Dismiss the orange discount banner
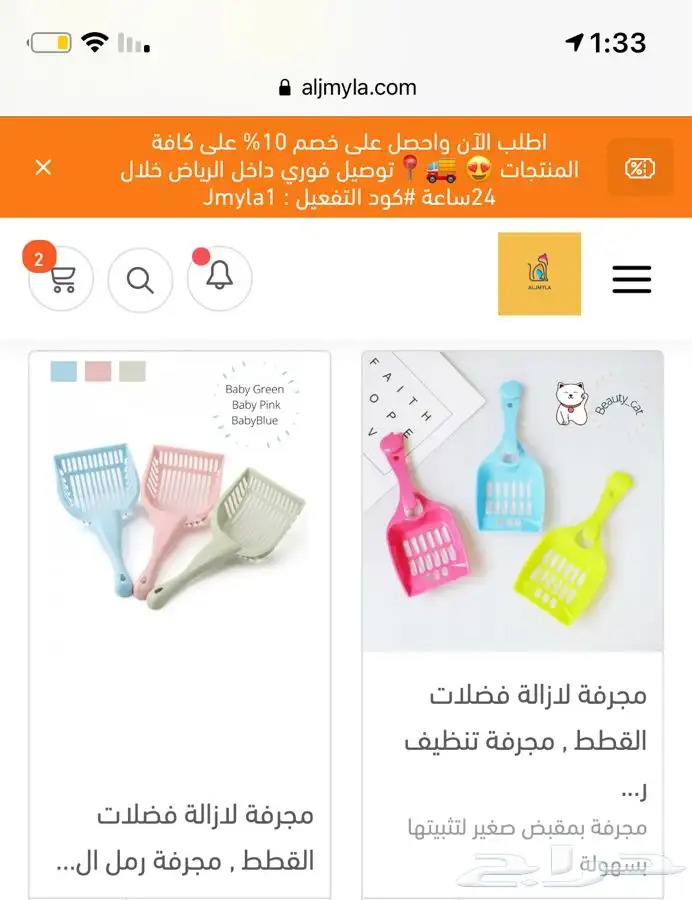 coord(43,167)
